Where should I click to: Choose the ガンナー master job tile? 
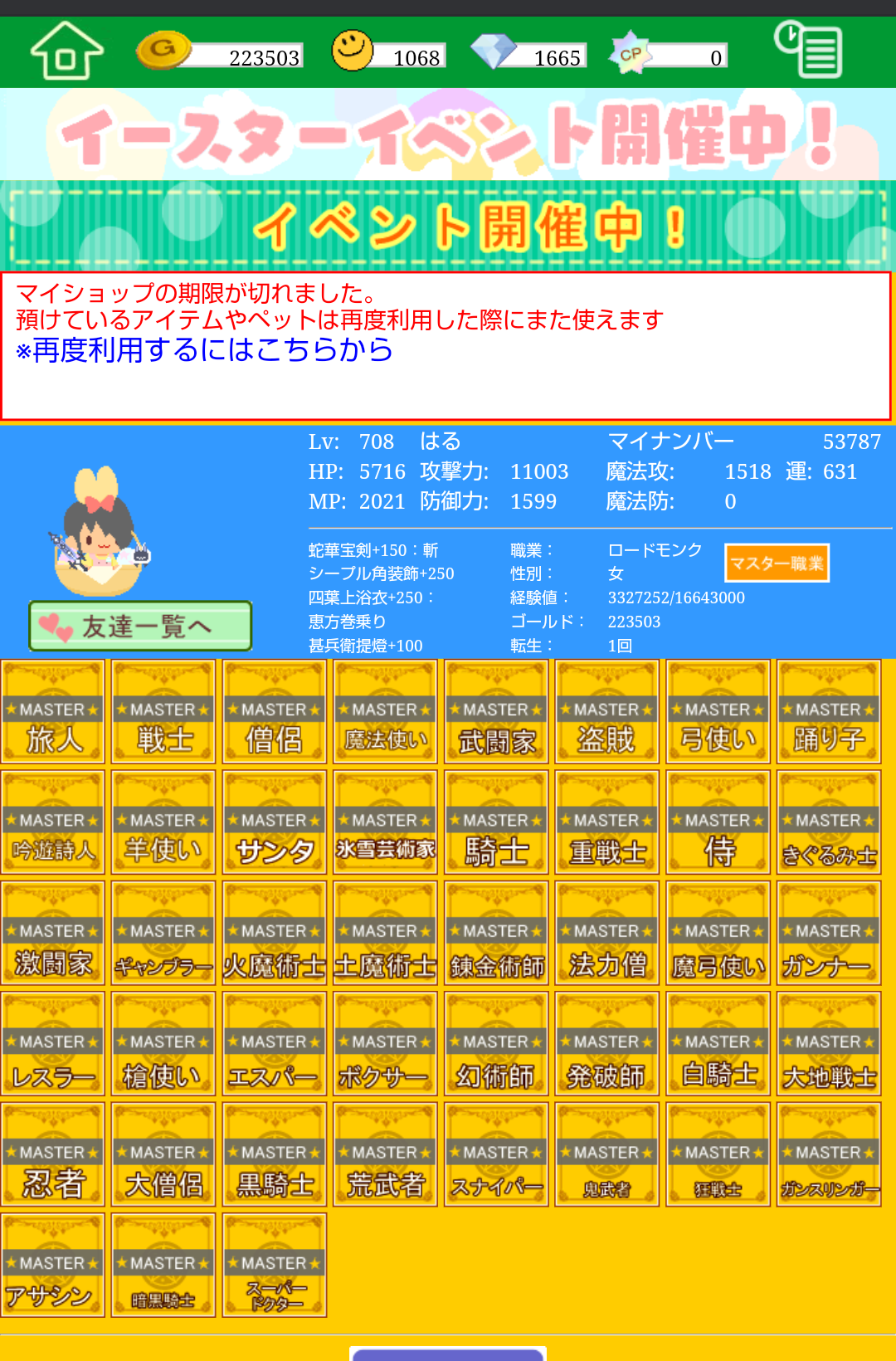[x=828, y=934]
